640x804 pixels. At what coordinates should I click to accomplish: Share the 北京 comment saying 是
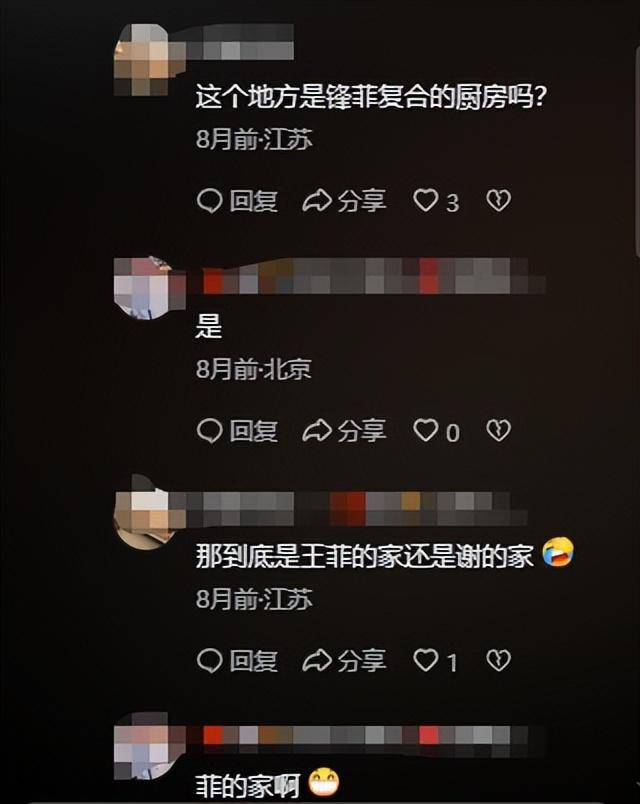343,431
